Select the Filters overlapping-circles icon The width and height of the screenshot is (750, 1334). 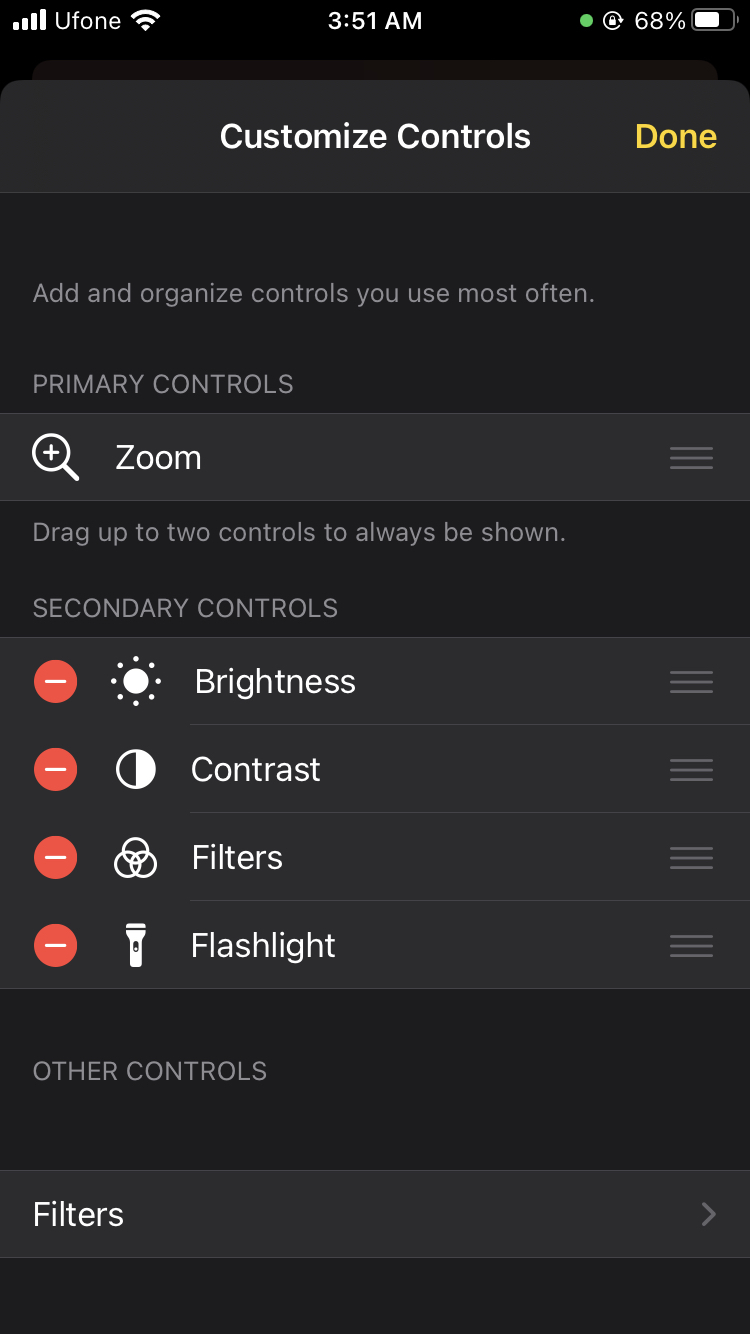tap(135, 857)
